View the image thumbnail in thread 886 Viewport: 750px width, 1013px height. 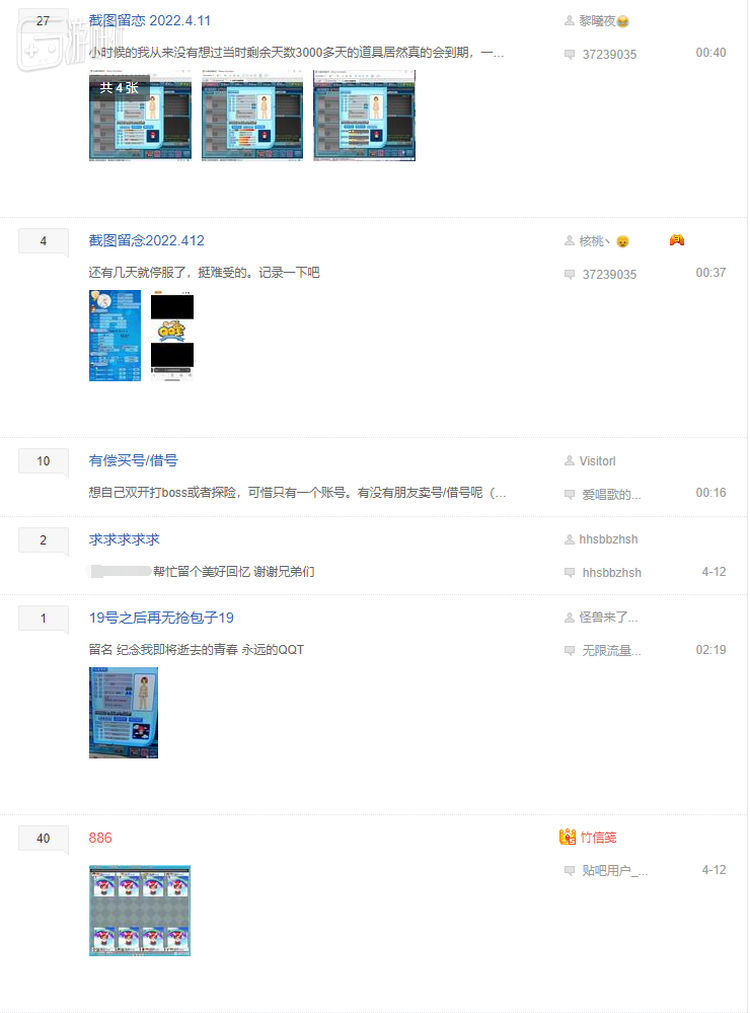pyautogui.click(x=139, y=910)
